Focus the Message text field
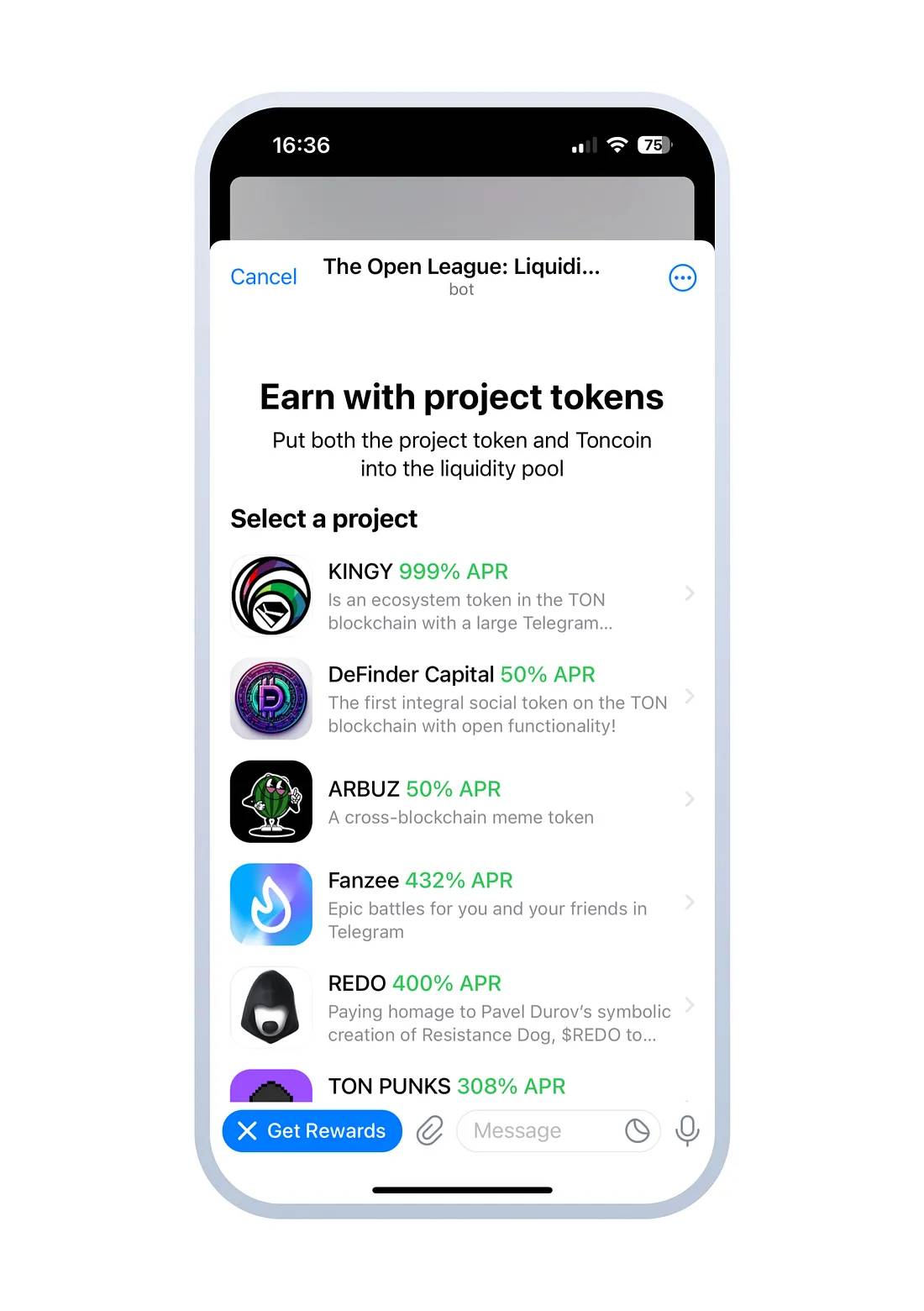Image resolution: width=924 pixels, height=1311 pixels. [538, 1130]
